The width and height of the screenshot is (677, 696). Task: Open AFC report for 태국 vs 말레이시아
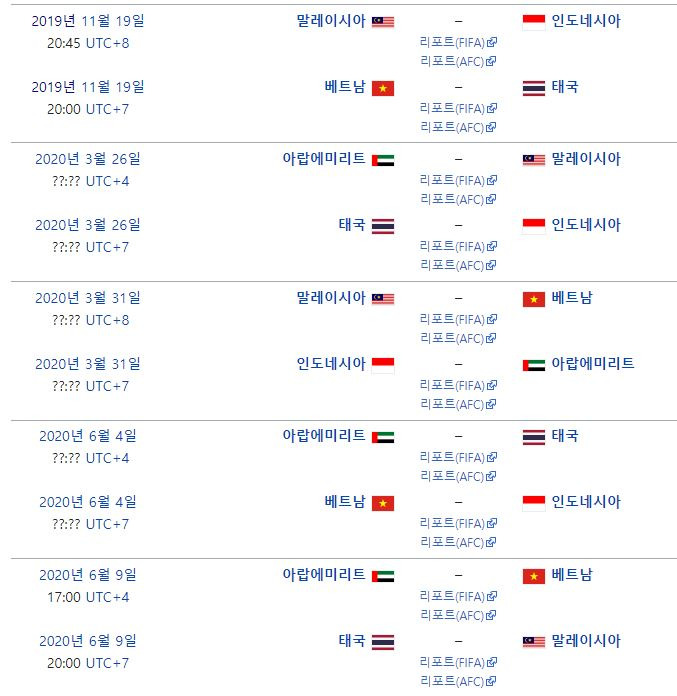(x=458, y=681)
